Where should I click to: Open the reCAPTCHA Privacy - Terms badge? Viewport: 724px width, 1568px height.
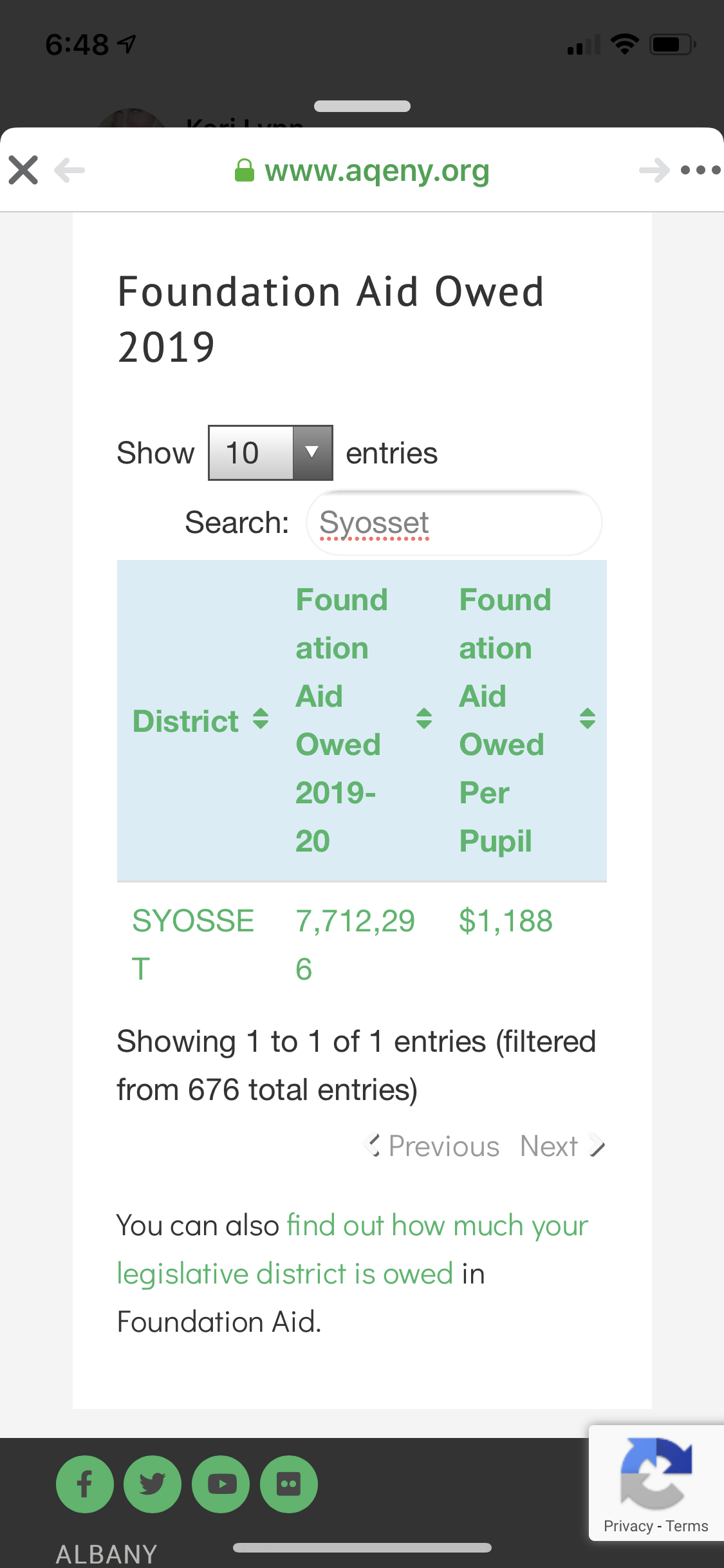click(x=656, y=1526)
